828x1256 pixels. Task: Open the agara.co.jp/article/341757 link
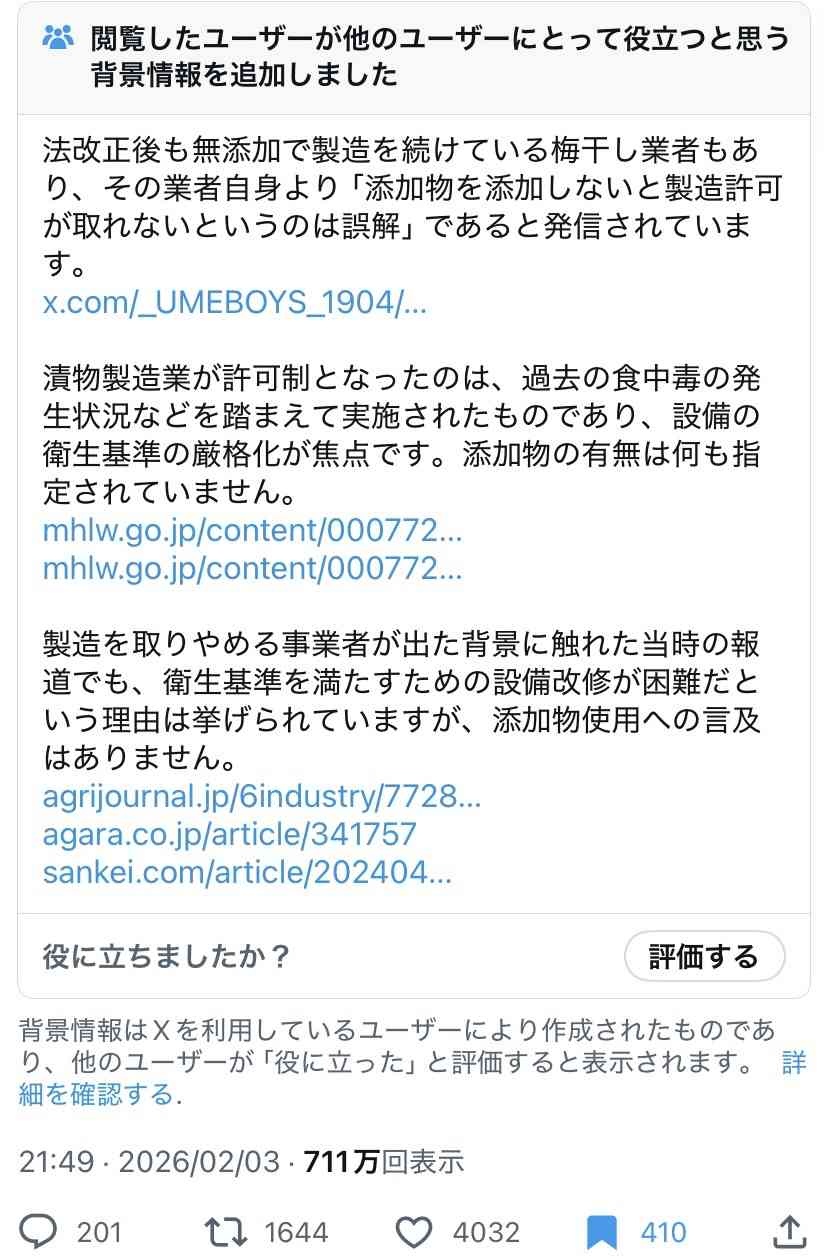[229, 834]
